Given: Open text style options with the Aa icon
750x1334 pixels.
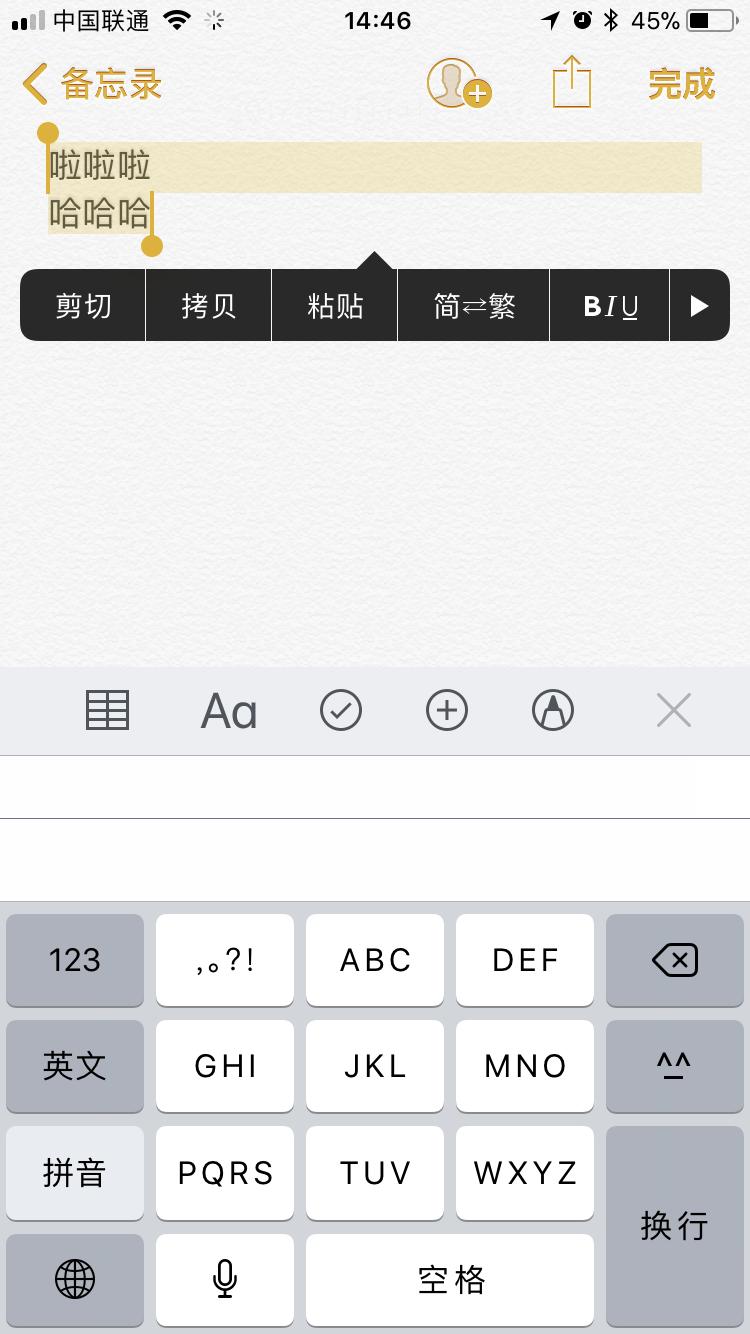Looking at the screenshot, I should (228, 710).
